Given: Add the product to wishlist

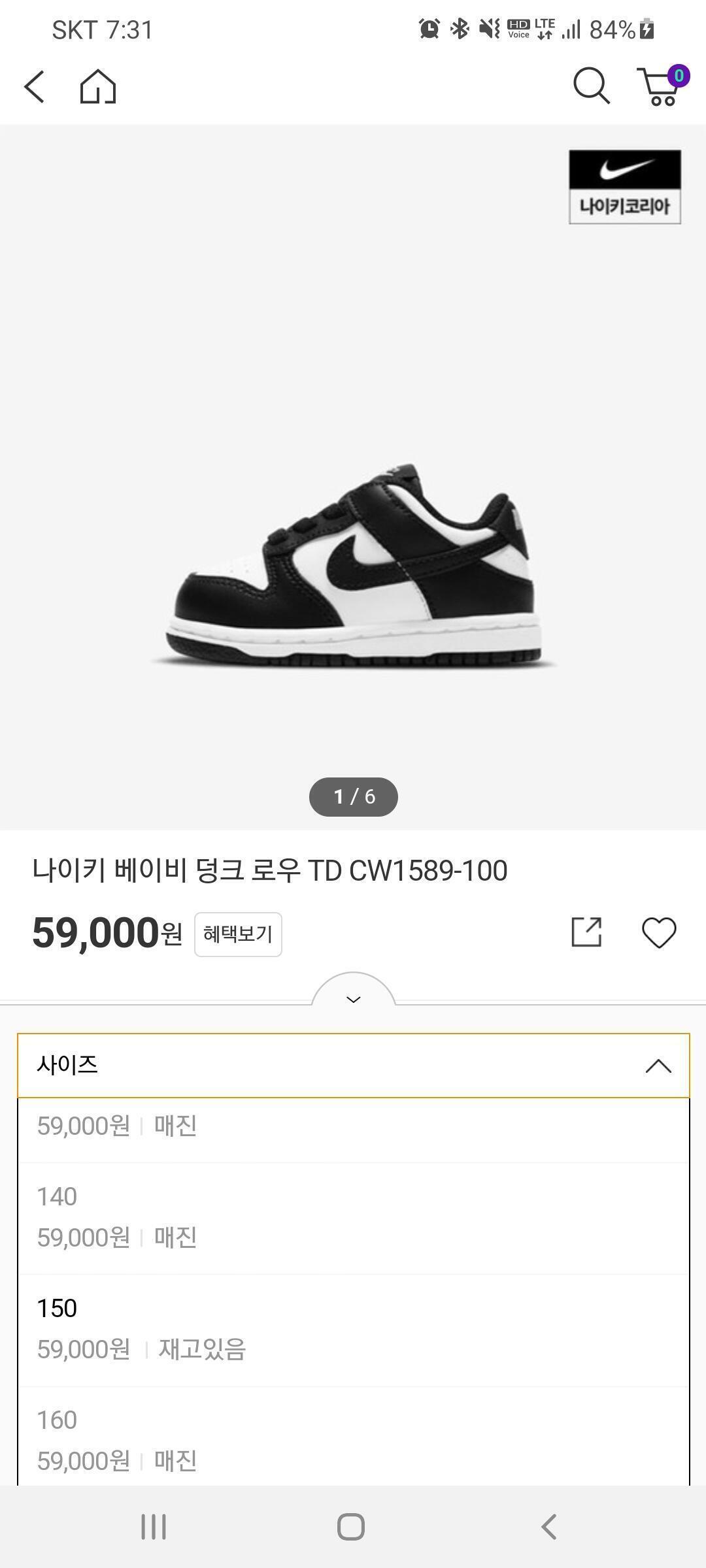Looking at the screenshot, I should 658,932.
